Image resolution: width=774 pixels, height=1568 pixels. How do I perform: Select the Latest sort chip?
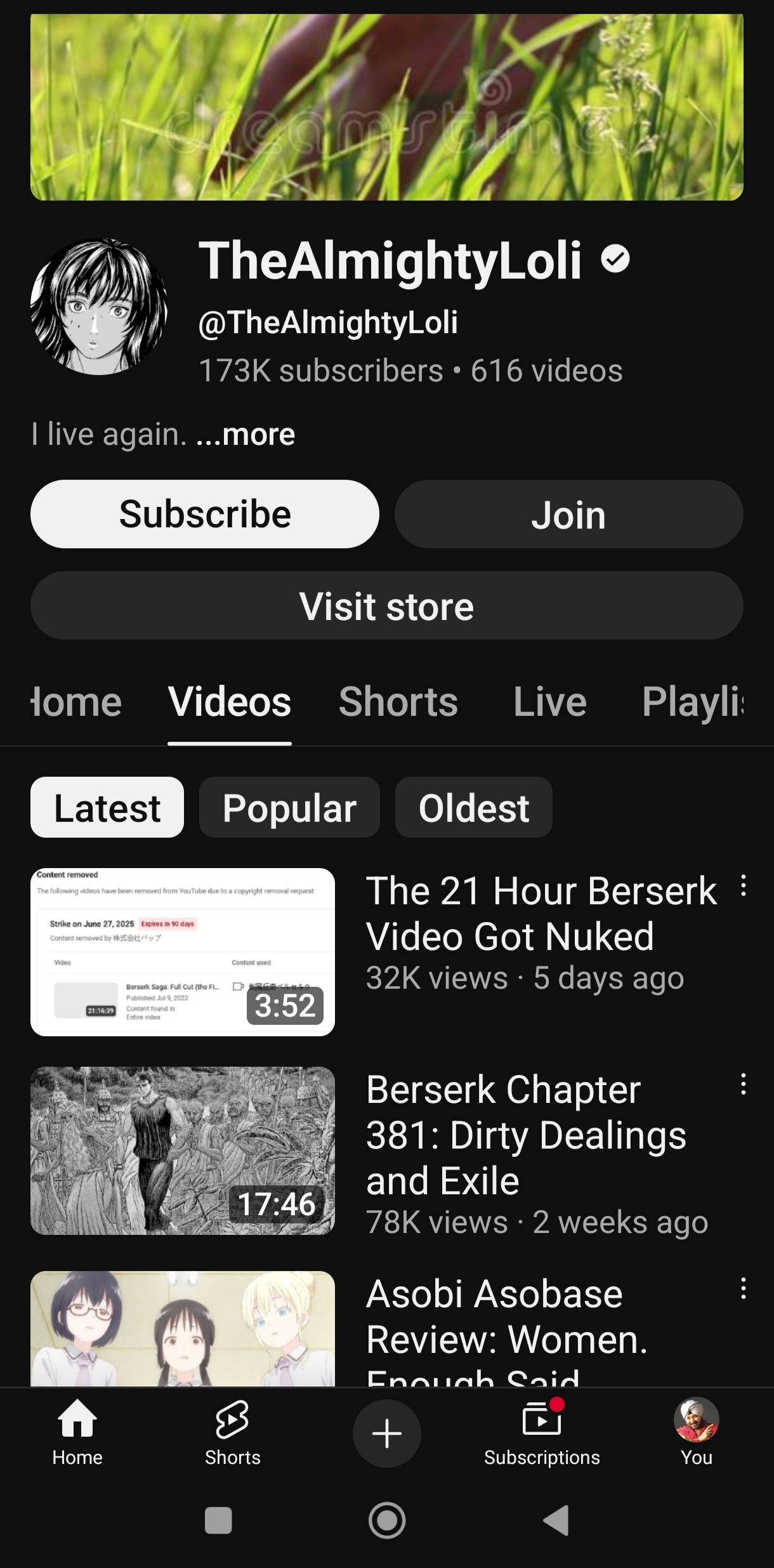coord(107,807)
